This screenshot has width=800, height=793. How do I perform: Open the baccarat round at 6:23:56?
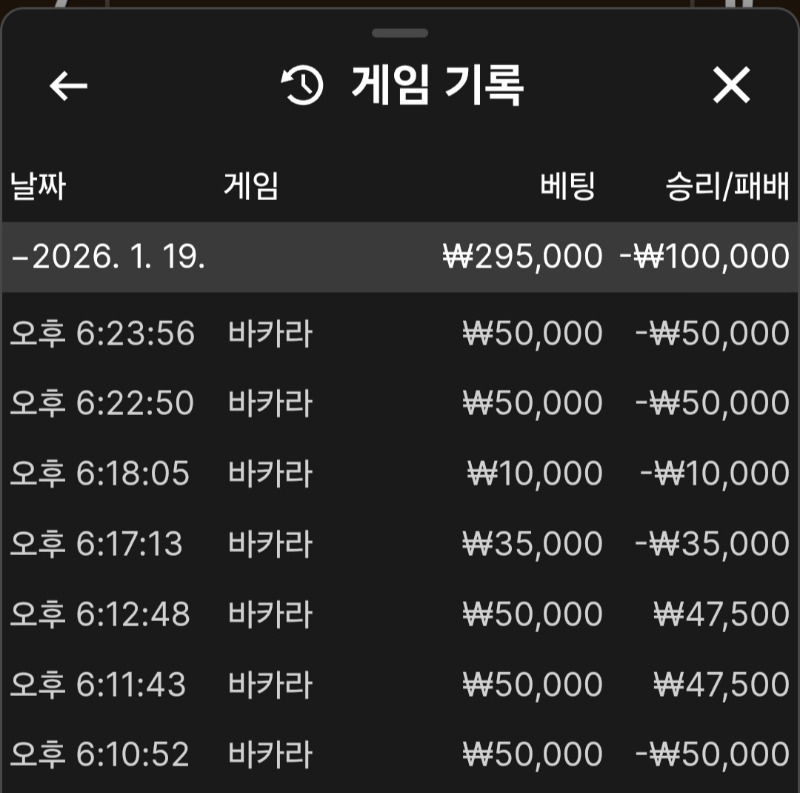400,333
